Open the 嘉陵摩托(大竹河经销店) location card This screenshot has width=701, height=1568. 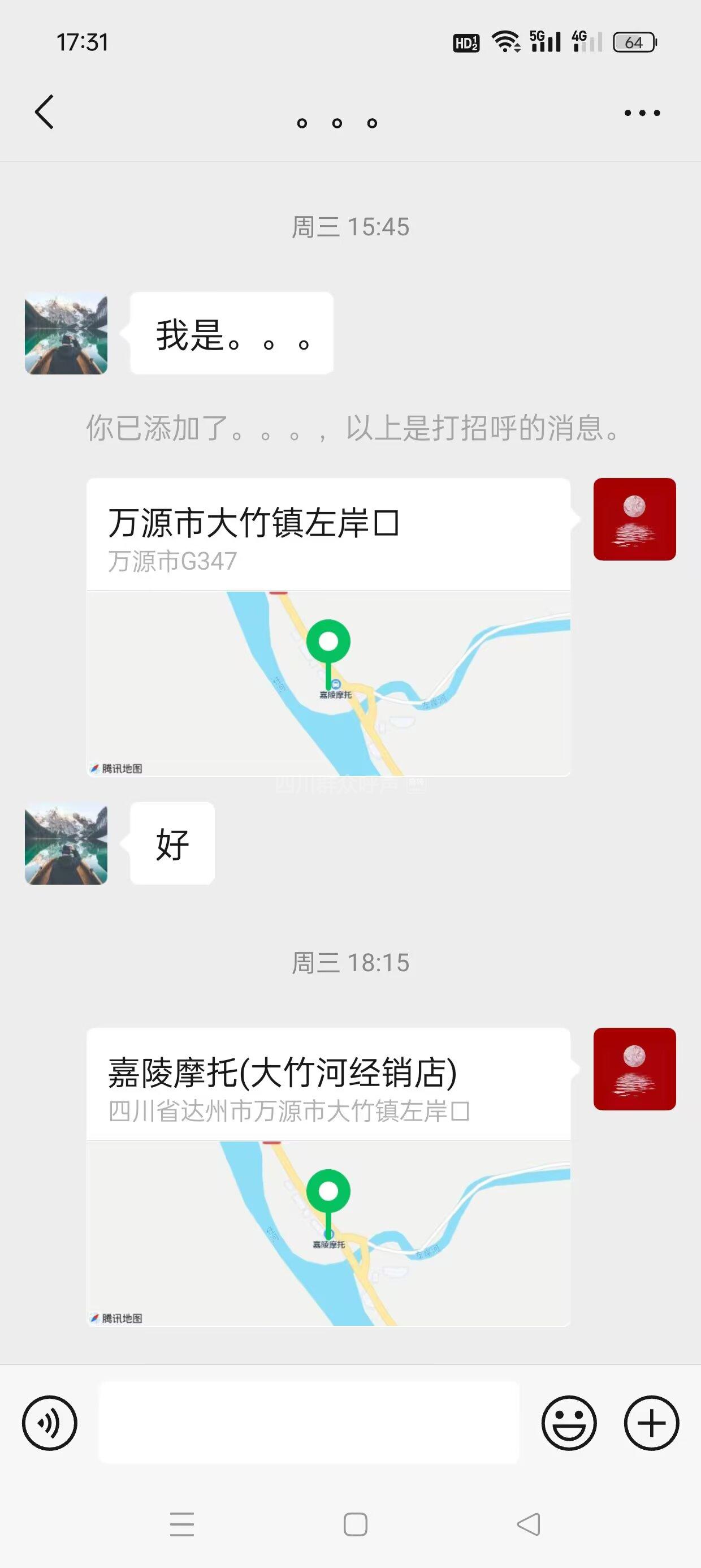click(x=328, y=1176)
